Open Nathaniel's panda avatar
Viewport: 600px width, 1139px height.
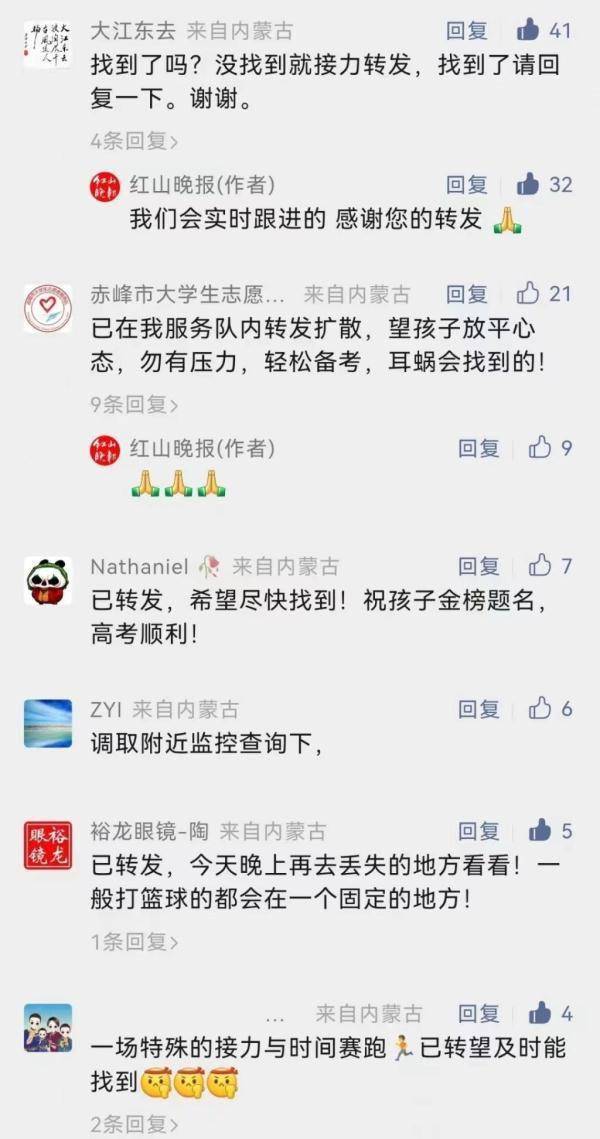(47, 580)
